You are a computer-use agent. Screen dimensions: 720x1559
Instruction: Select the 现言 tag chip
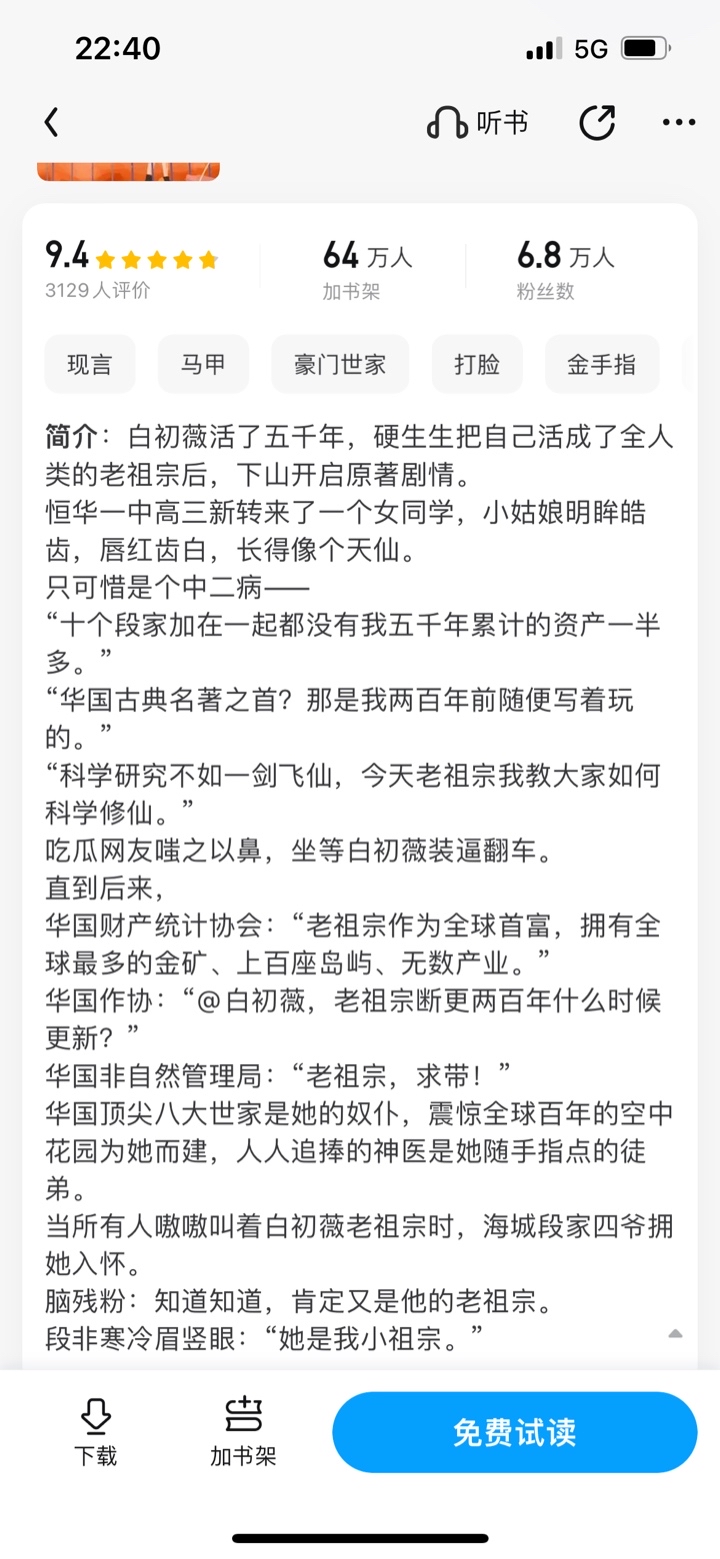90,364
